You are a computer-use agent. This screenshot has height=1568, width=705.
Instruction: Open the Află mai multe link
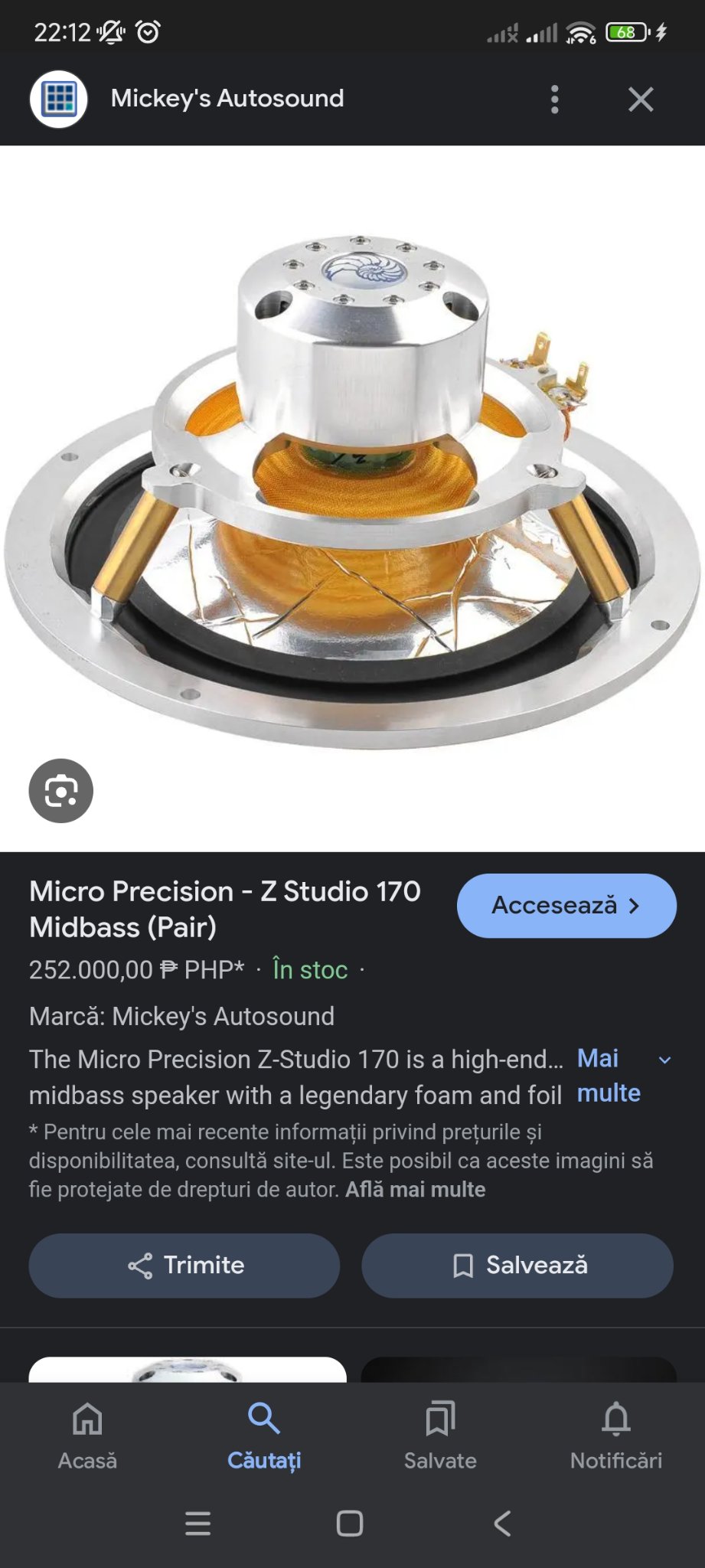(416, 1190)
